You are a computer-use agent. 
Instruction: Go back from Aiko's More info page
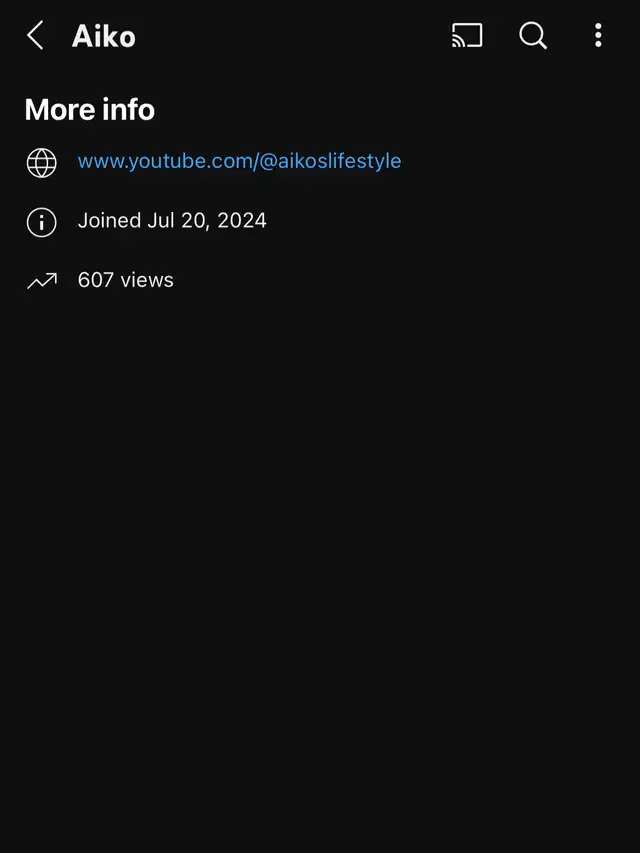pyautogui.click(x=35, y=37)
